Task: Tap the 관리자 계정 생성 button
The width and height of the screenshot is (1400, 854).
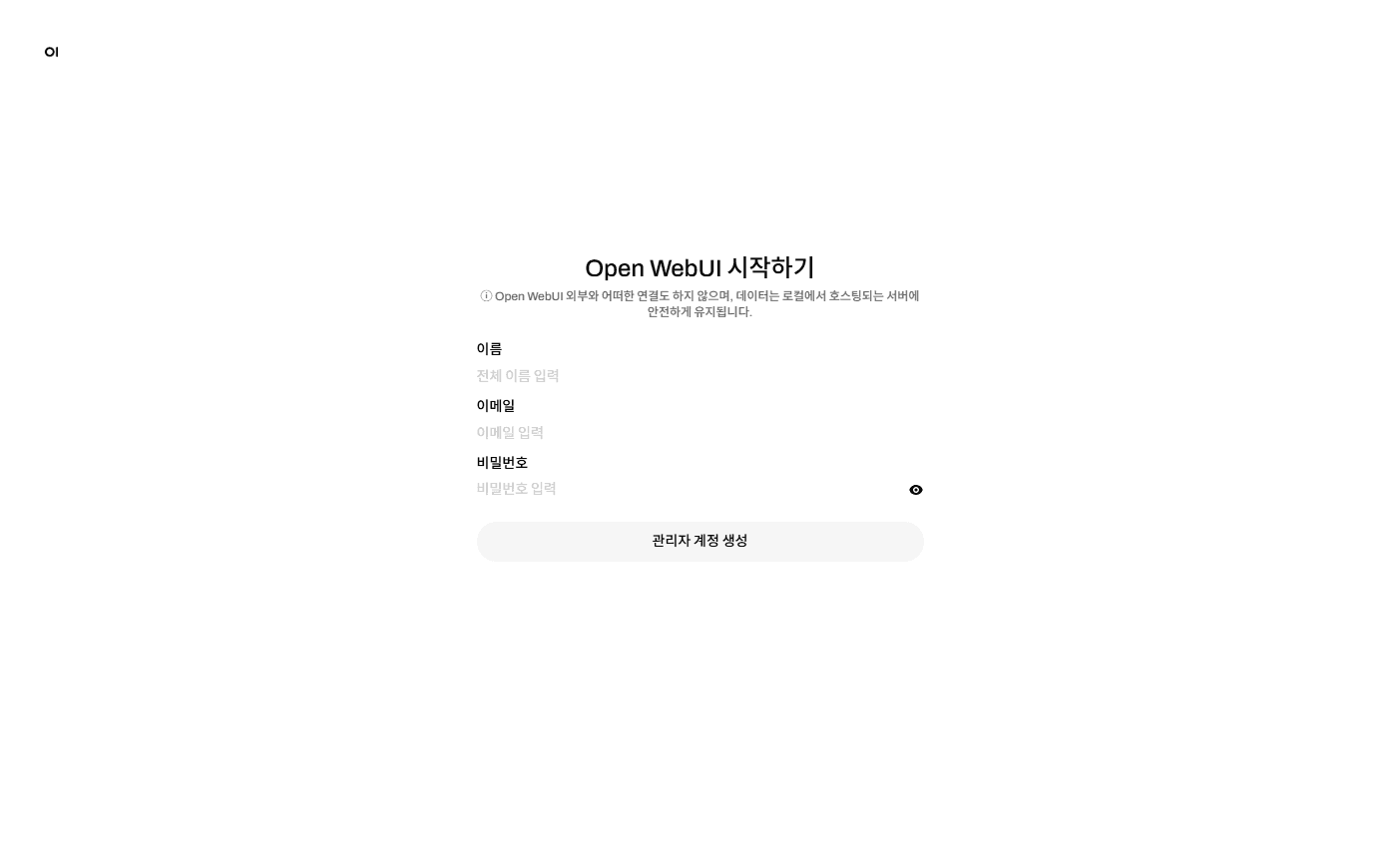Action: 700,541
